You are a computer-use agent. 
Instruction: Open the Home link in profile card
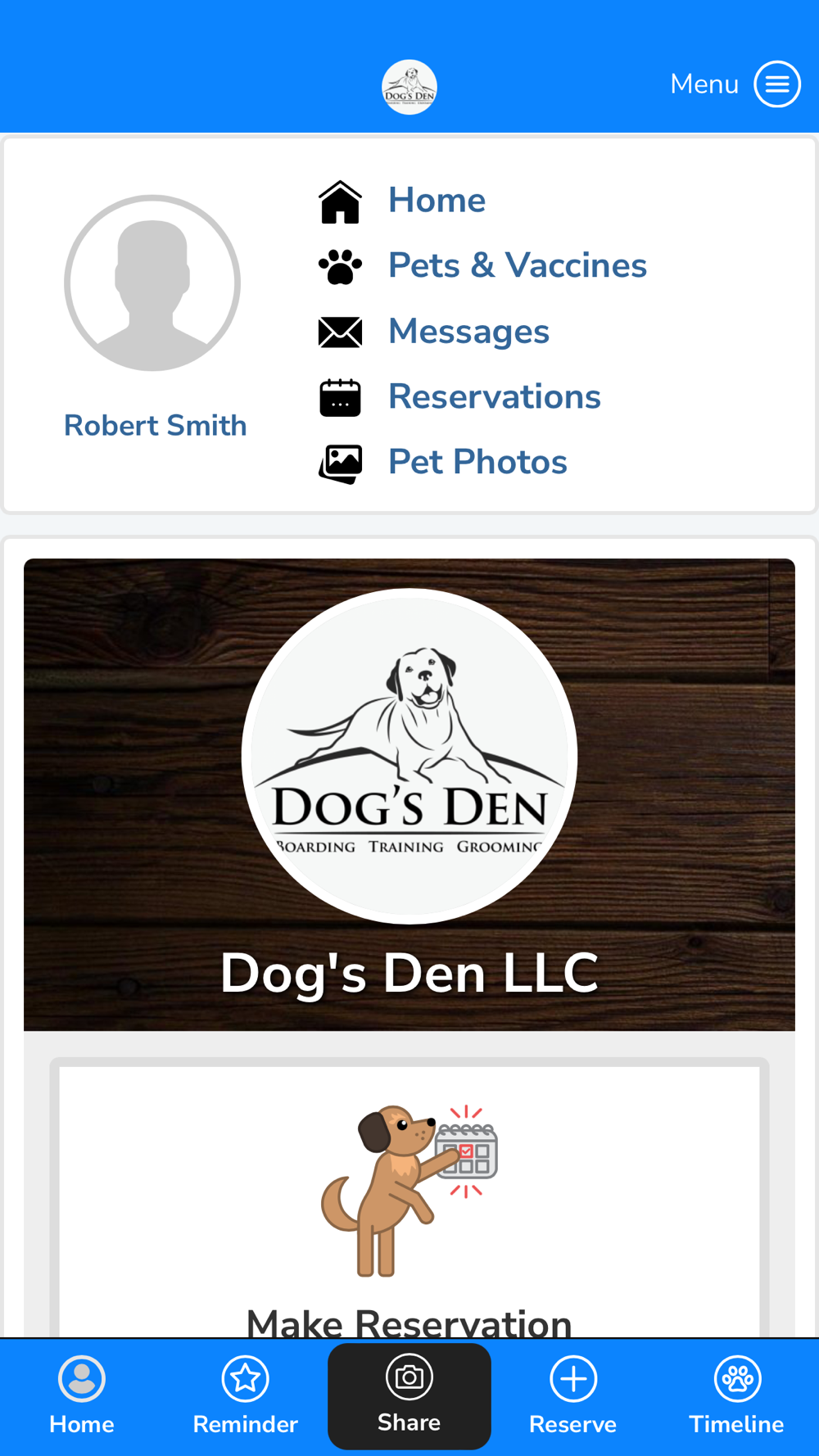click(x=437, y=201)
